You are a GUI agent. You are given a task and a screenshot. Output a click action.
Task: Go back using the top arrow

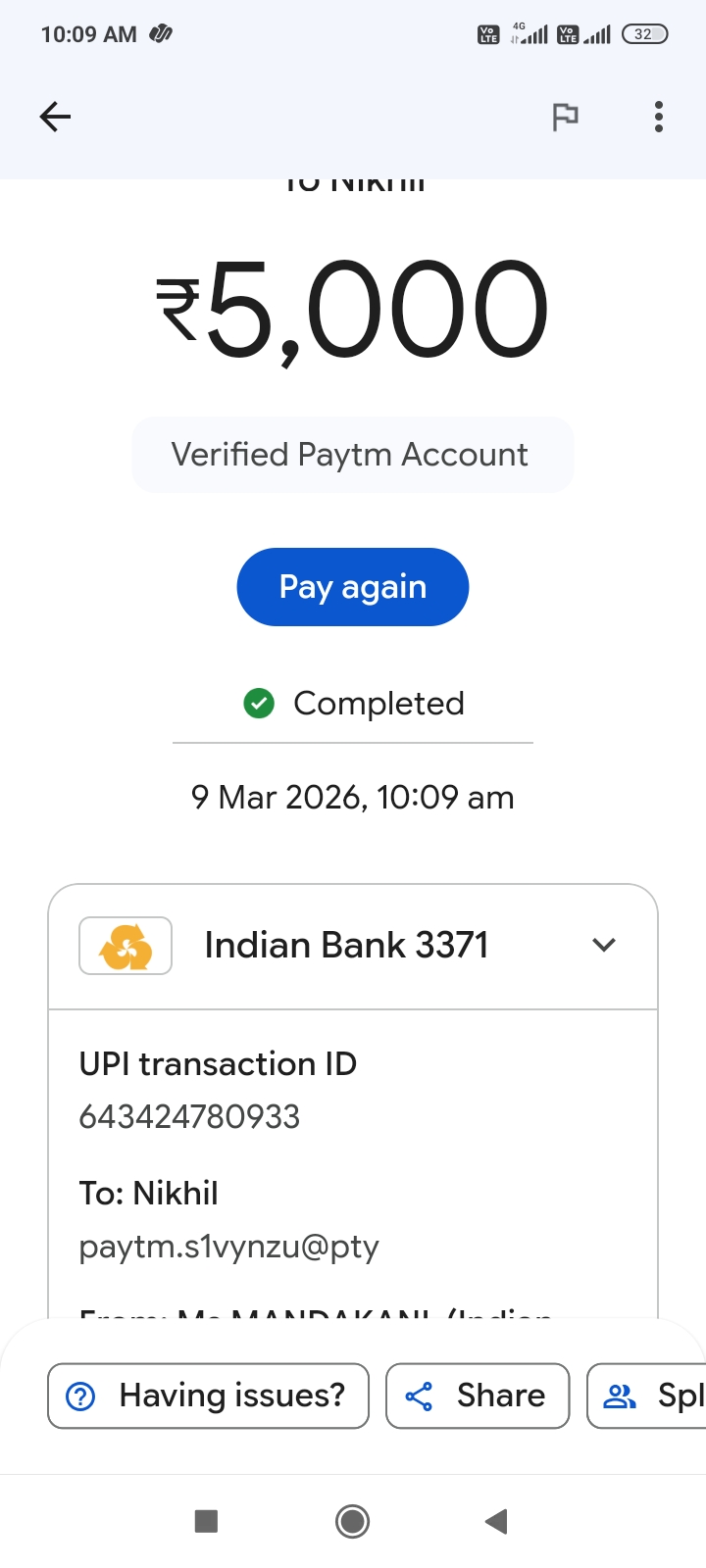coord(55,117)
